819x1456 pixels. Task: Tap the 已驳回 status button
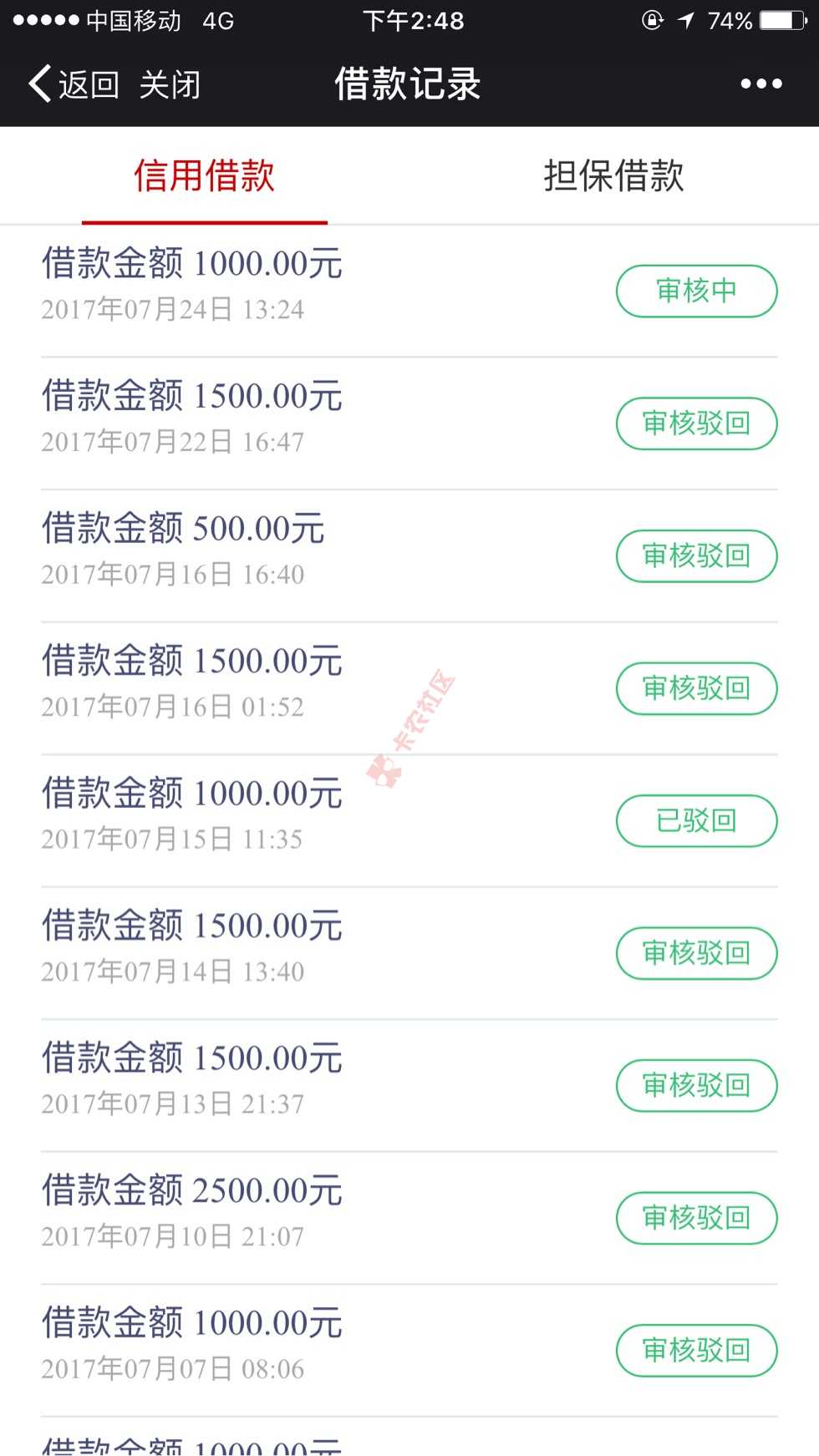tap(696, 820)
